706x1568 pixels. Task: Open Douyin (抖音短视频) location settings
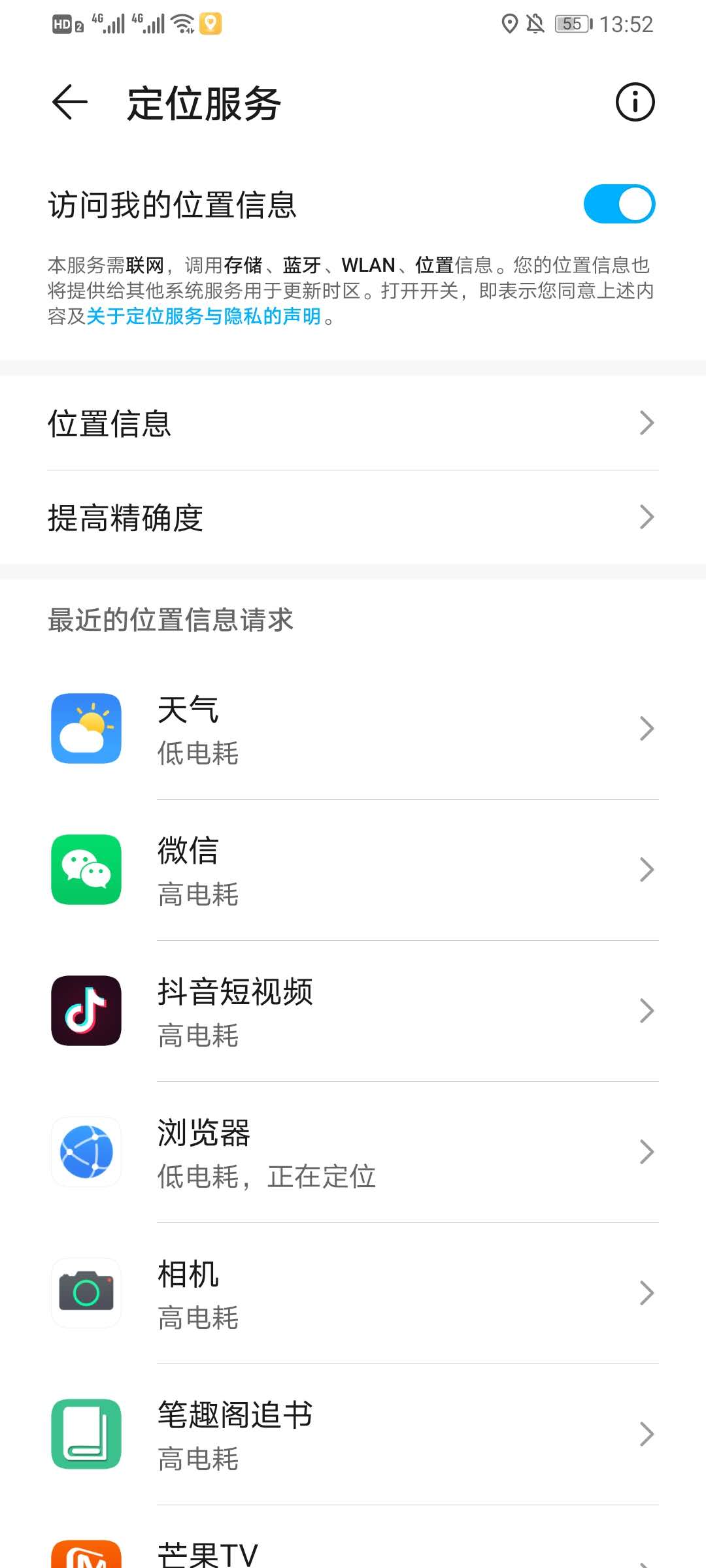353,1010
